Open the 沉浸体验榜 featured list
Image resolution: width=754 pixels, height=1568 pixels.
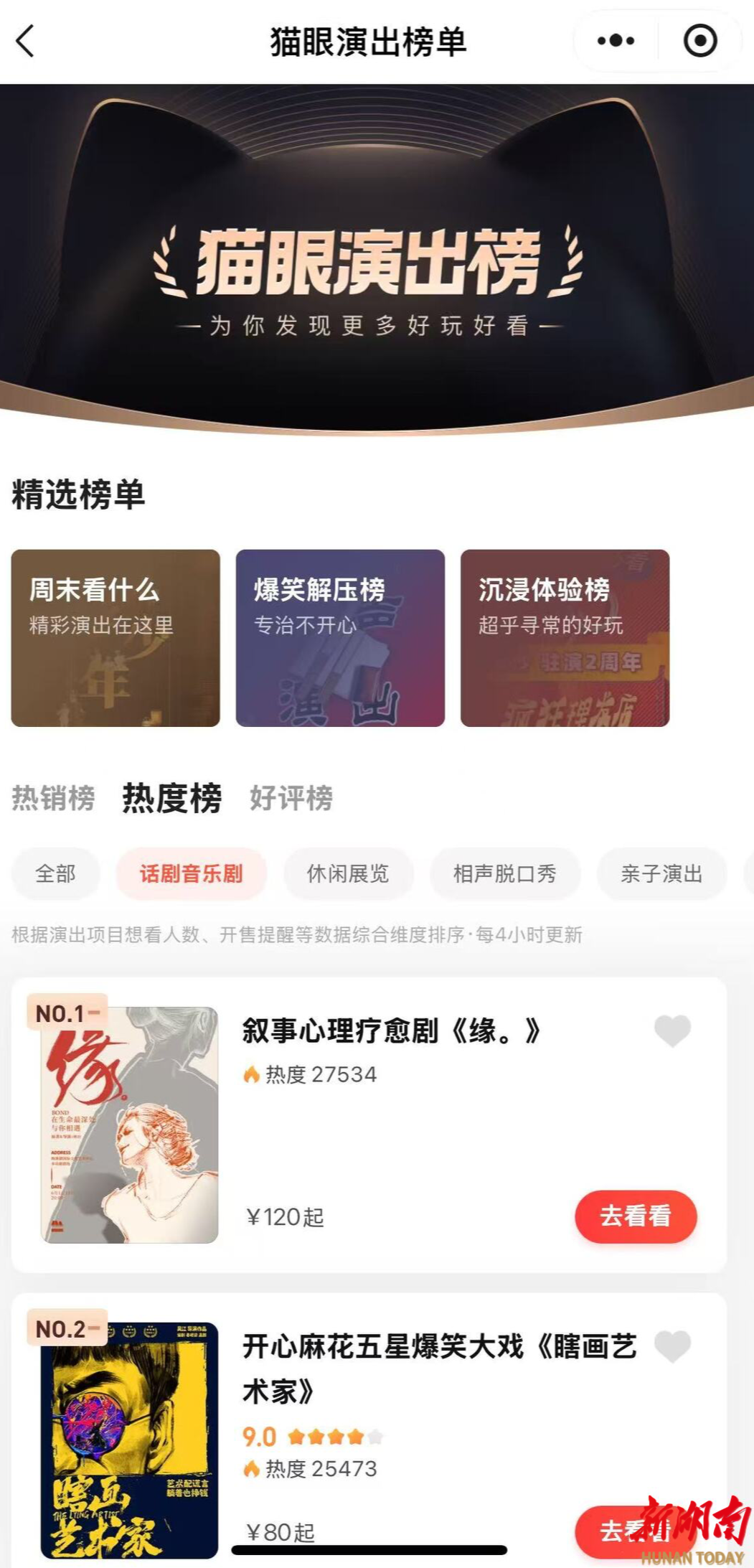565,637
